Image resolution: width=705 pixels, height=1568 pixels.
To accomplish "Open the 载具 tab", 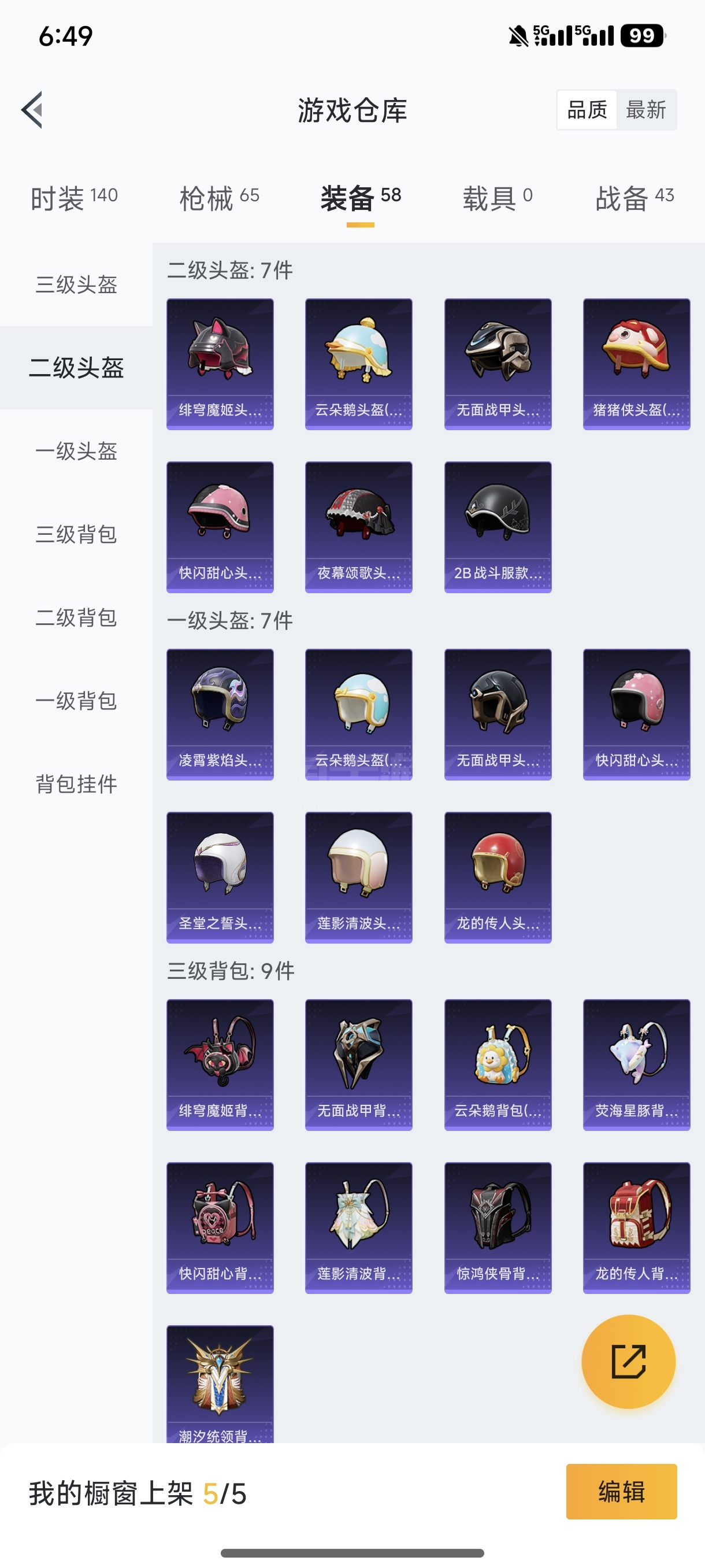I will (497, 198).
